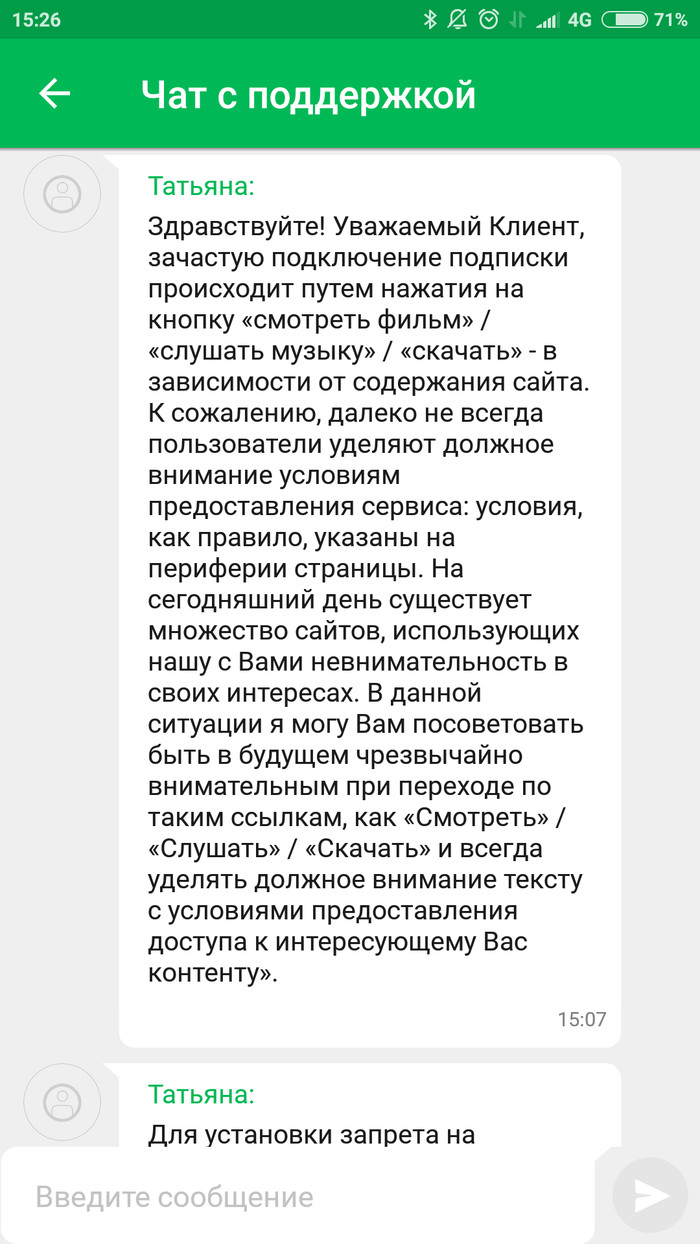Send the message with the arrow button
This screenshot has width=700, height=1244.
650,1195
